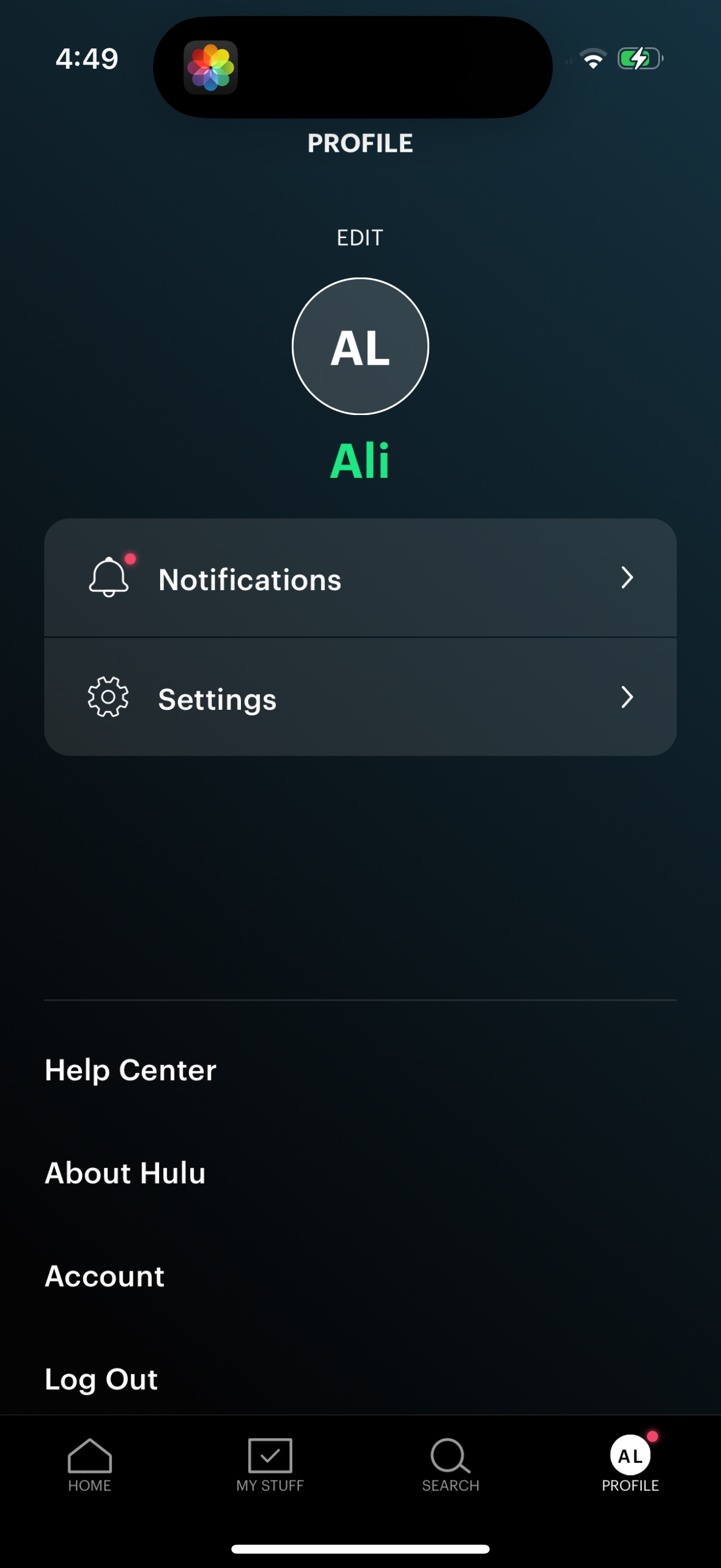Click the Settings gear icon
Viewport: 721px width, 1568px height.
[x=108, y=698]
